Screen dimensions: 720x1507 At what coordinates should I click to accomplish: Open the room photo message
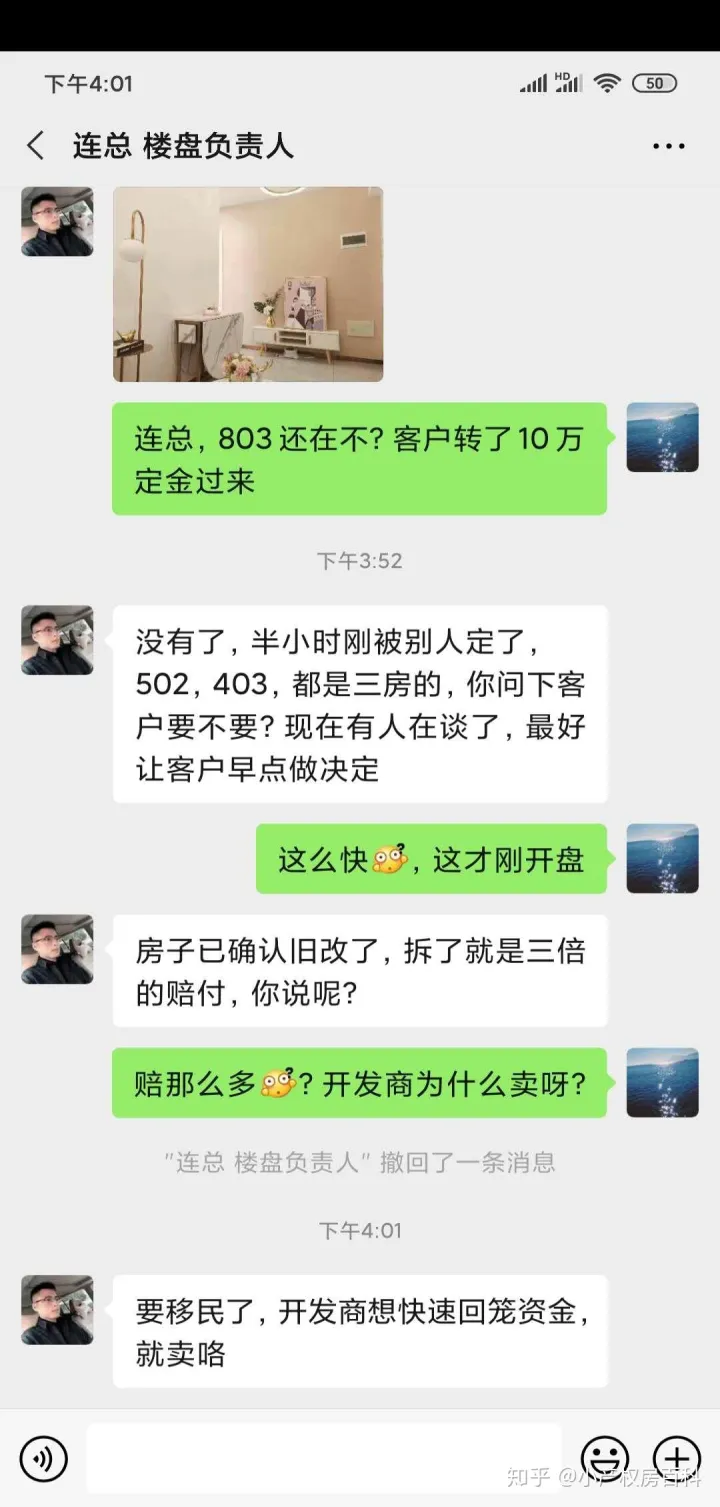pos(248,284)
